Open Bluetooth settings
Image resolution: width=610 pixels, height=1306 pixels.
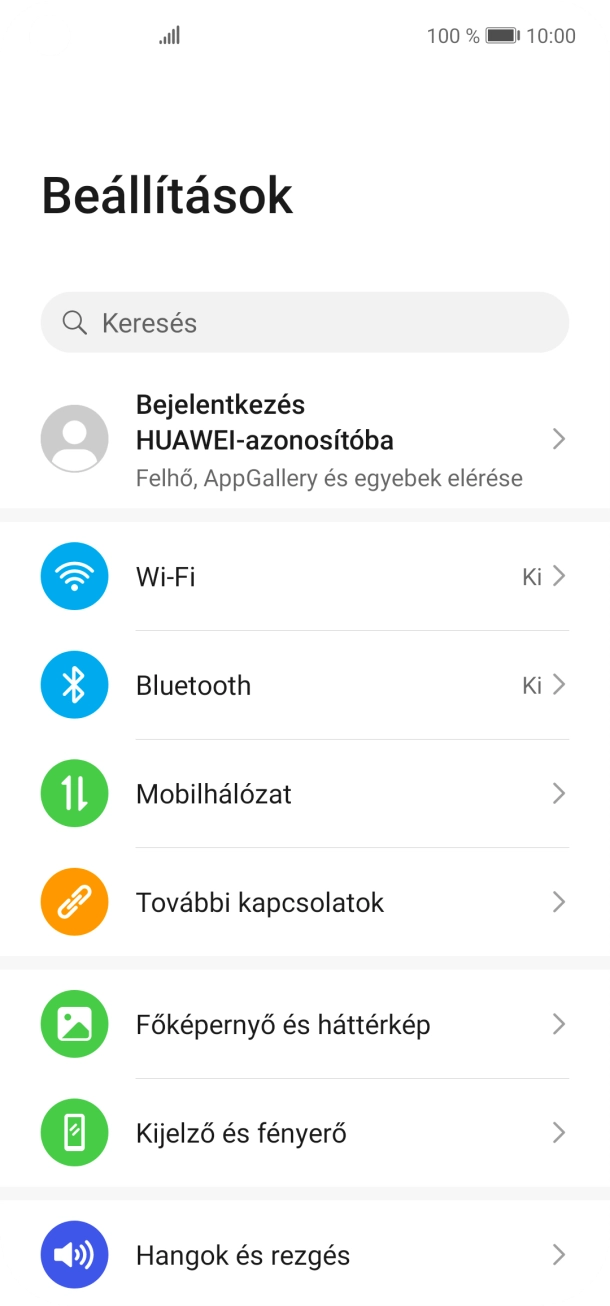(304, 686)
